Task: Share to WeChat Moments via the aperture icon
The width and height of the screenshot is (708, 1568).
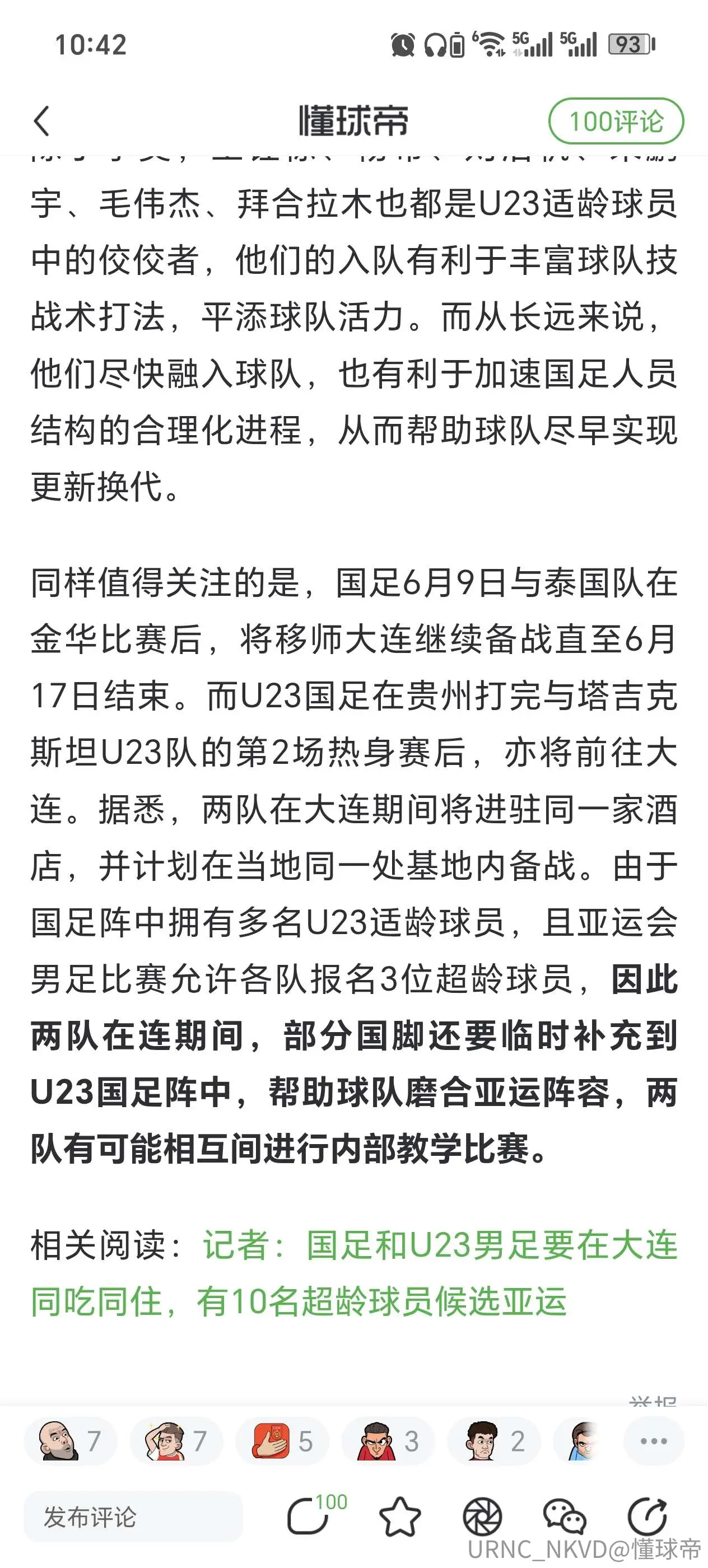Action: coord(482,1516)
